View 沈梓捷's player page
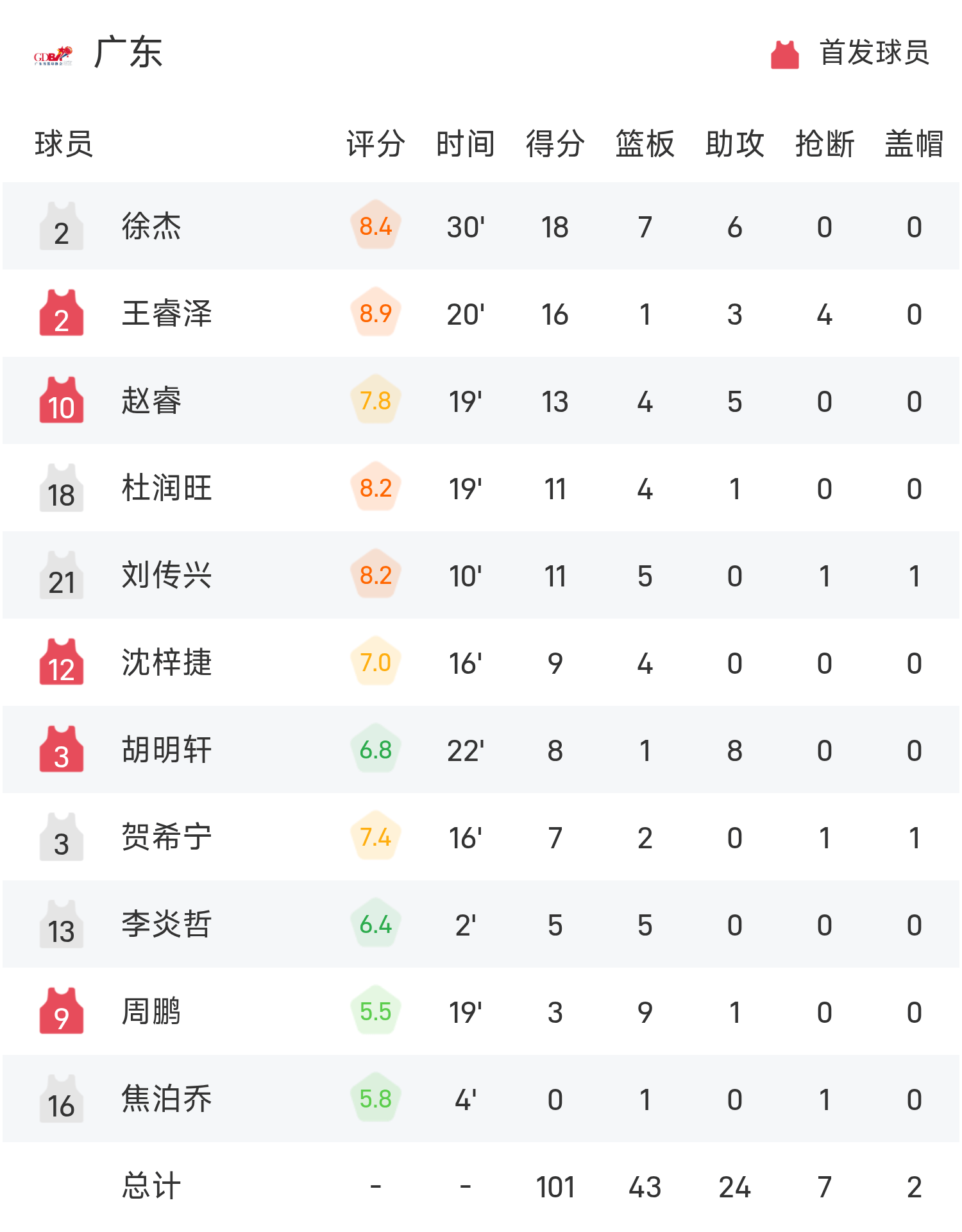Image resolution: width=962 pixels, height=1232 pixels. 167,663
